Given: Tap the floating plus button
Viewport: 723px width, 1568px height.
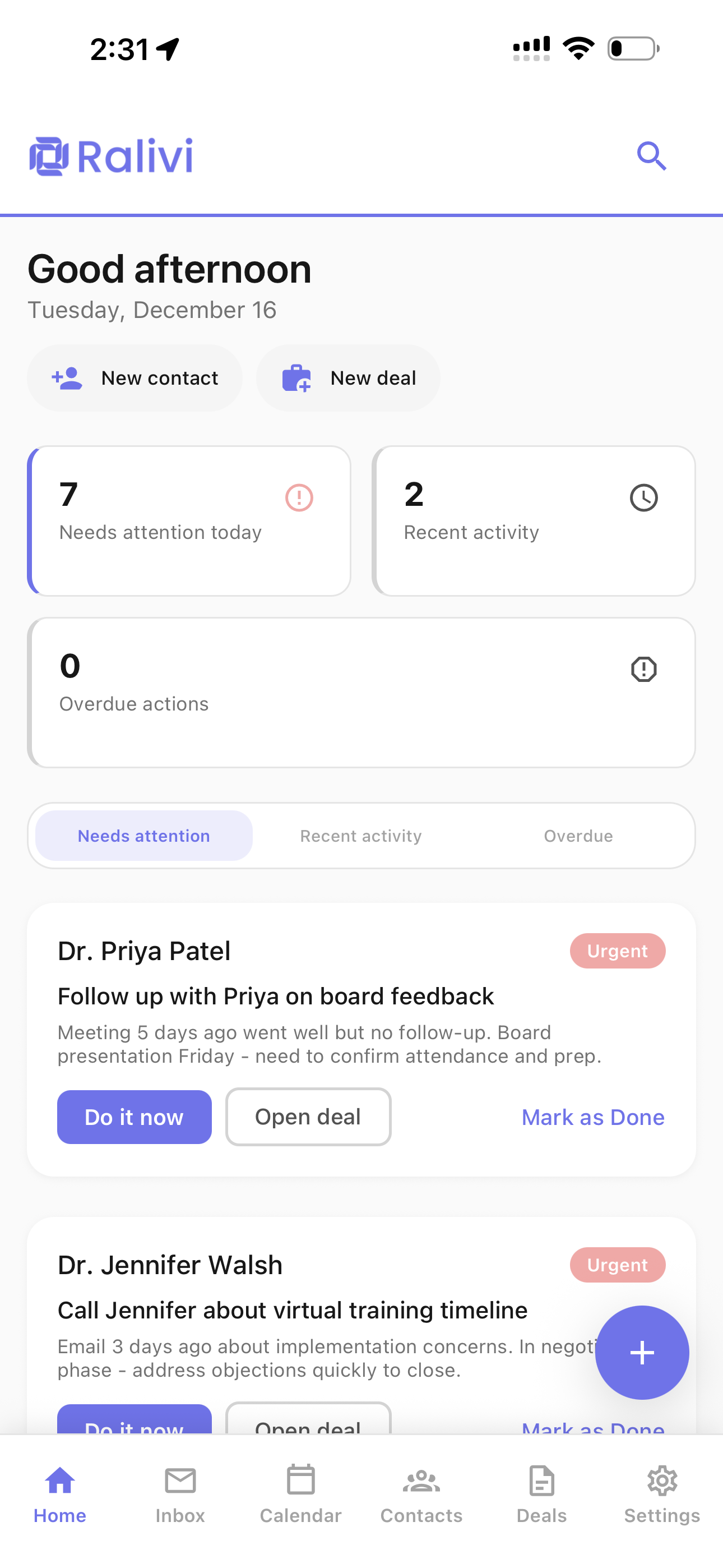Looking at the screenshot, I should (x=642, y=1353).
